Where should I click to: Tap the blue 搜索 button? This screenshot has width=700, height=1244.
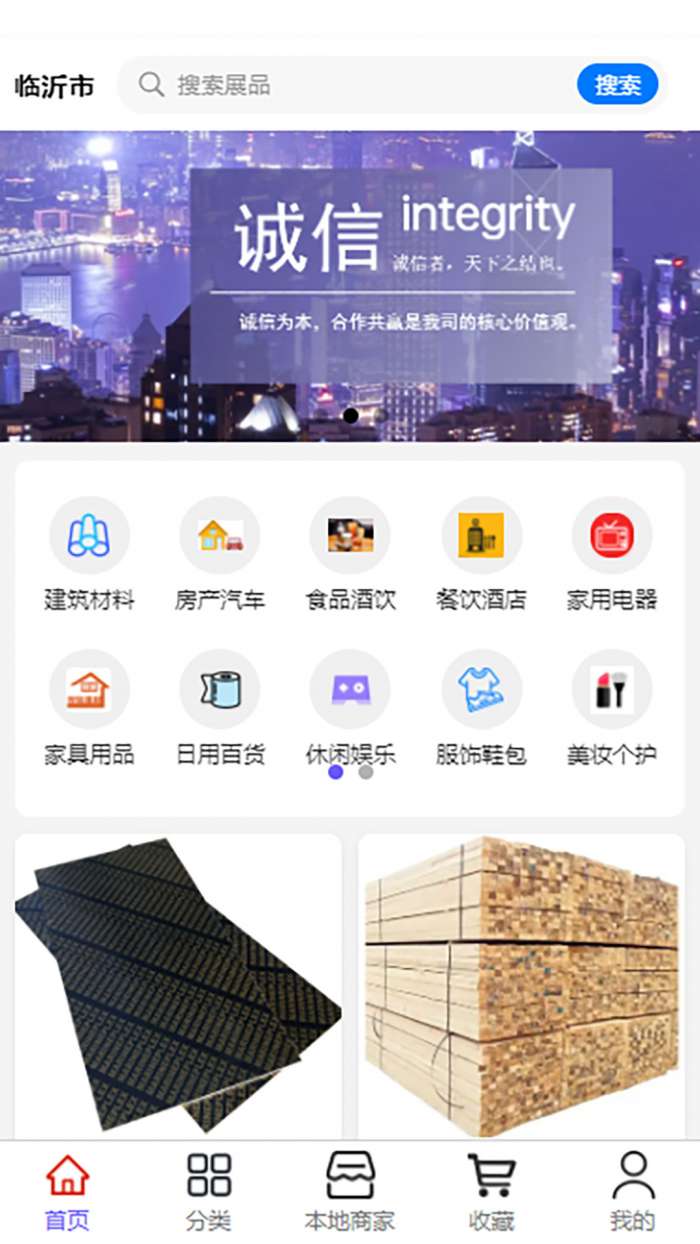617,85
